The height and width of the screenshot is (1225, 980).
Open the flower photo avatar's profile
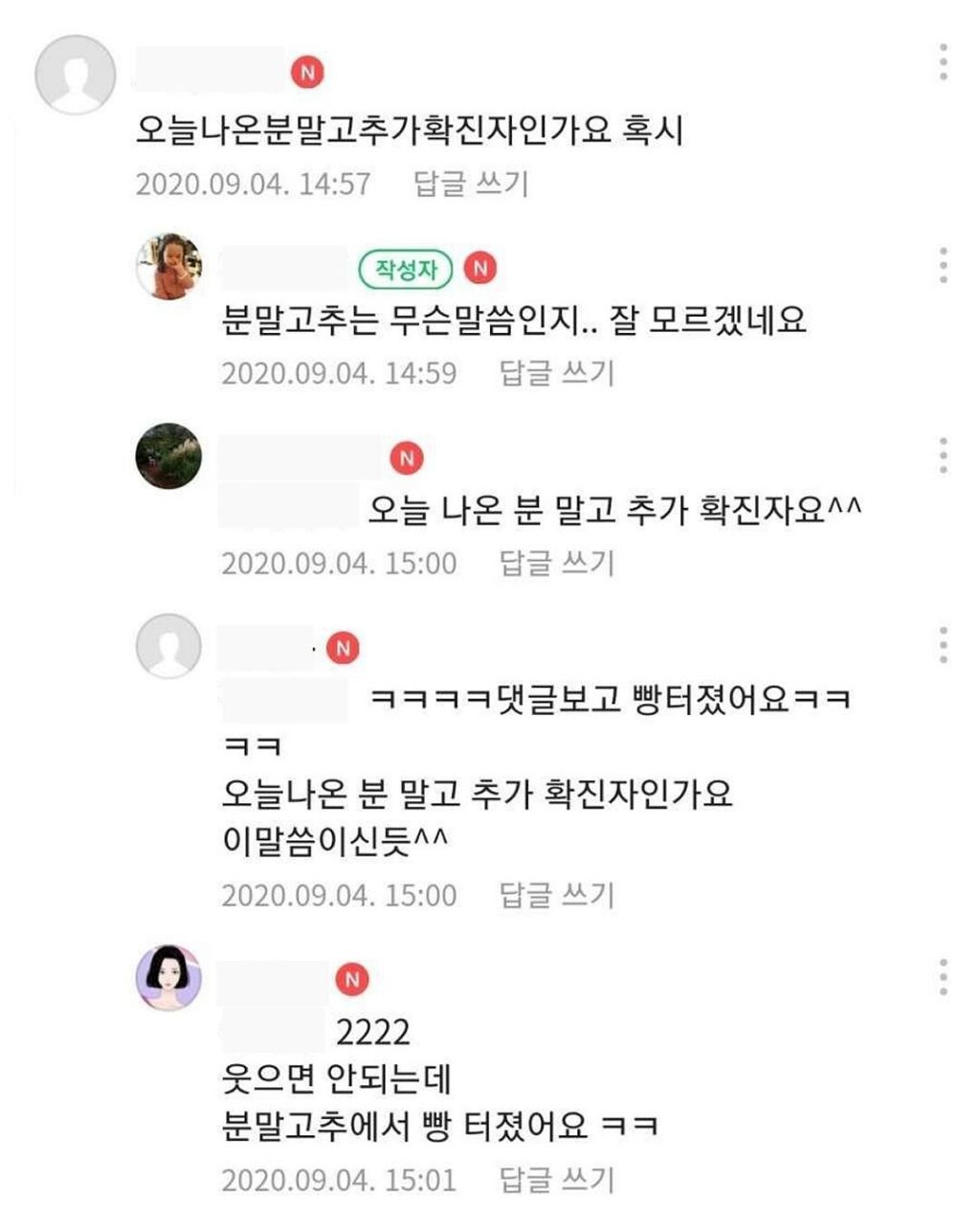pyautogui.click(x=169, y=457)
